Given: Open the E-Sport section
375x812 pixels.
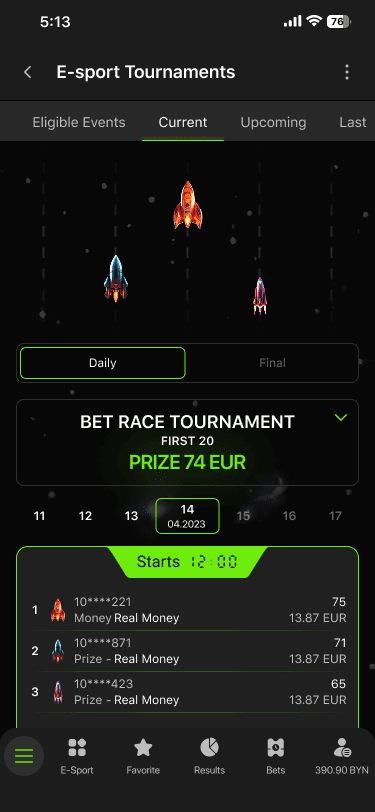Looking at the screenshot, I should [x=77, y=756].
